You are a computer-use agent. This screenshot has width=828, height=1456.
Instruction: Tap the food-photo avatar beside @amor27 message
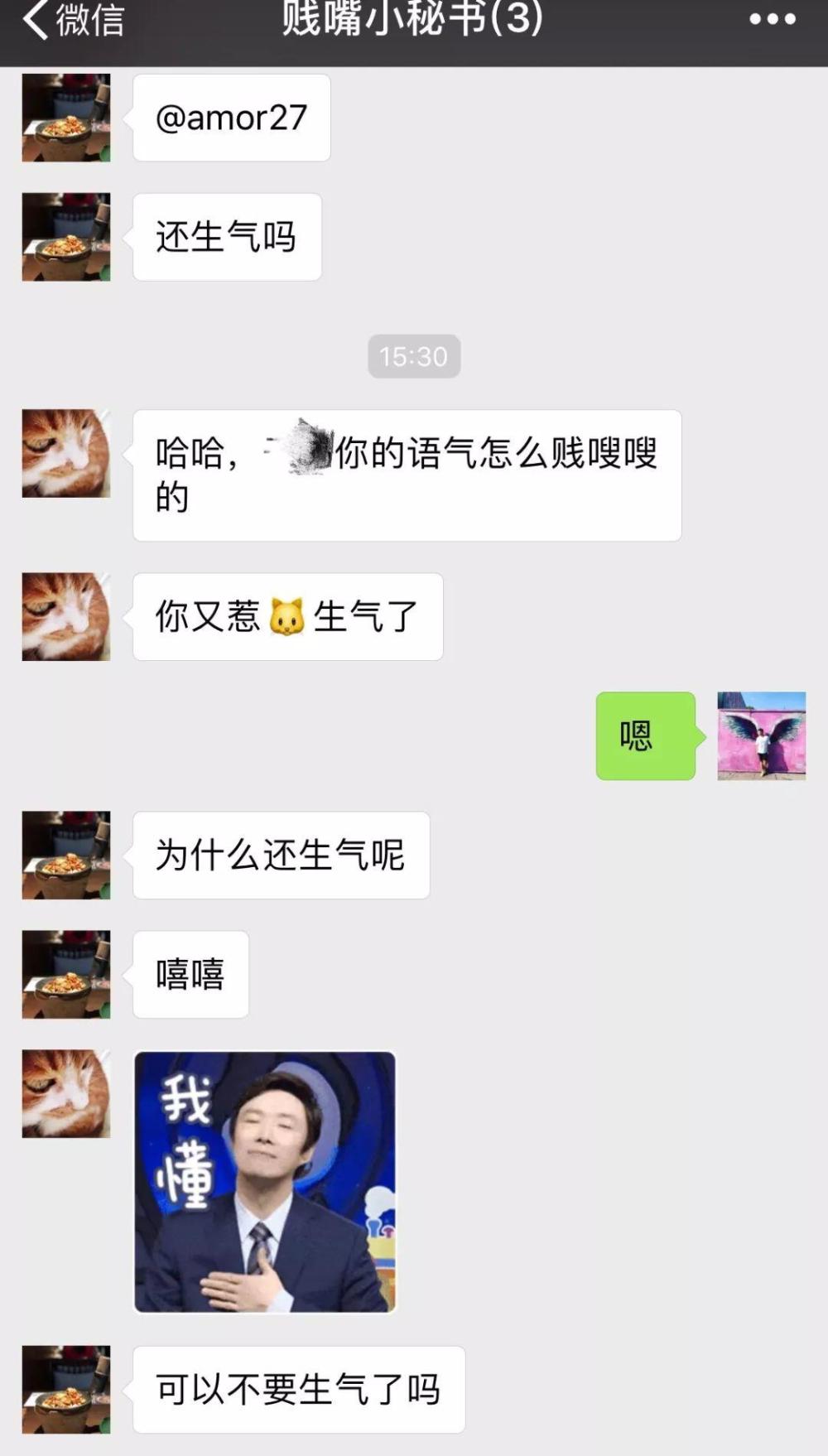[x=65, y=117]
